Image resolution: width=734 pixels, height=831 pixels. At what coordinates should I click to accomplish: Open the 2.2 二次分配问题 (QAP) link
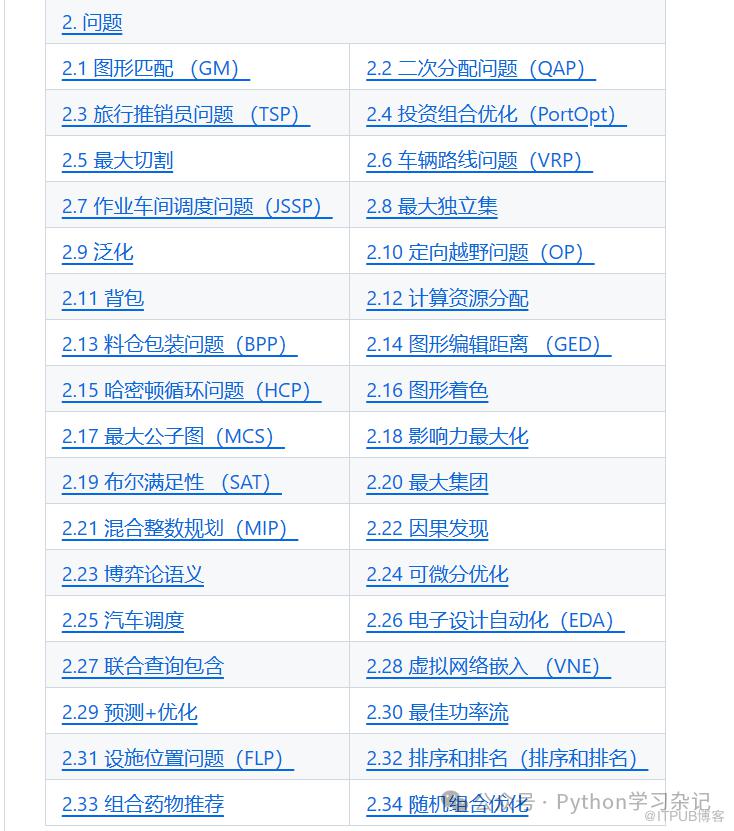click(x=480, y=68)
